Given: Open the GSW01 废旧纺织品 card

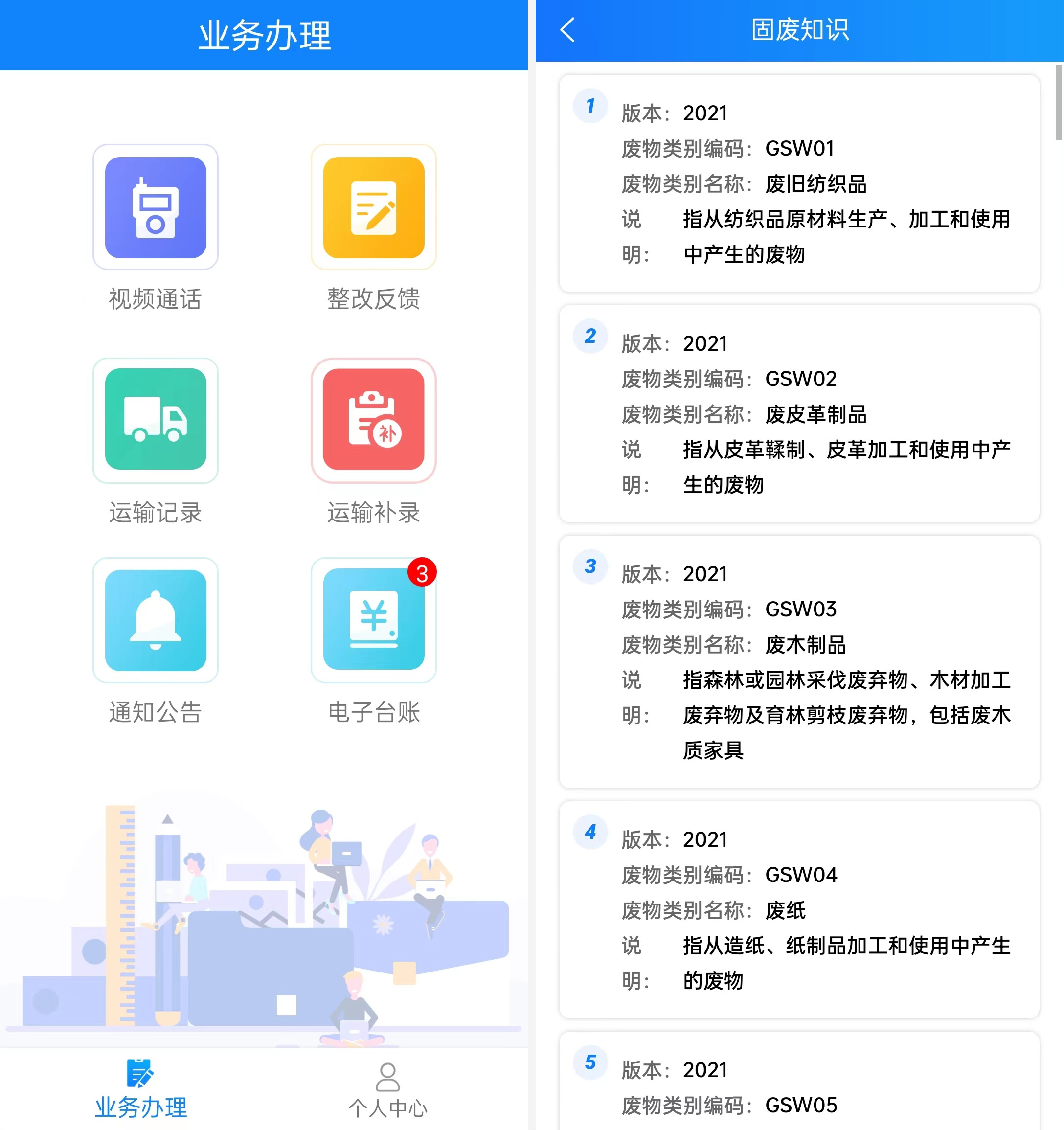Looking at the screenshot, I should (x=799, y=183).
